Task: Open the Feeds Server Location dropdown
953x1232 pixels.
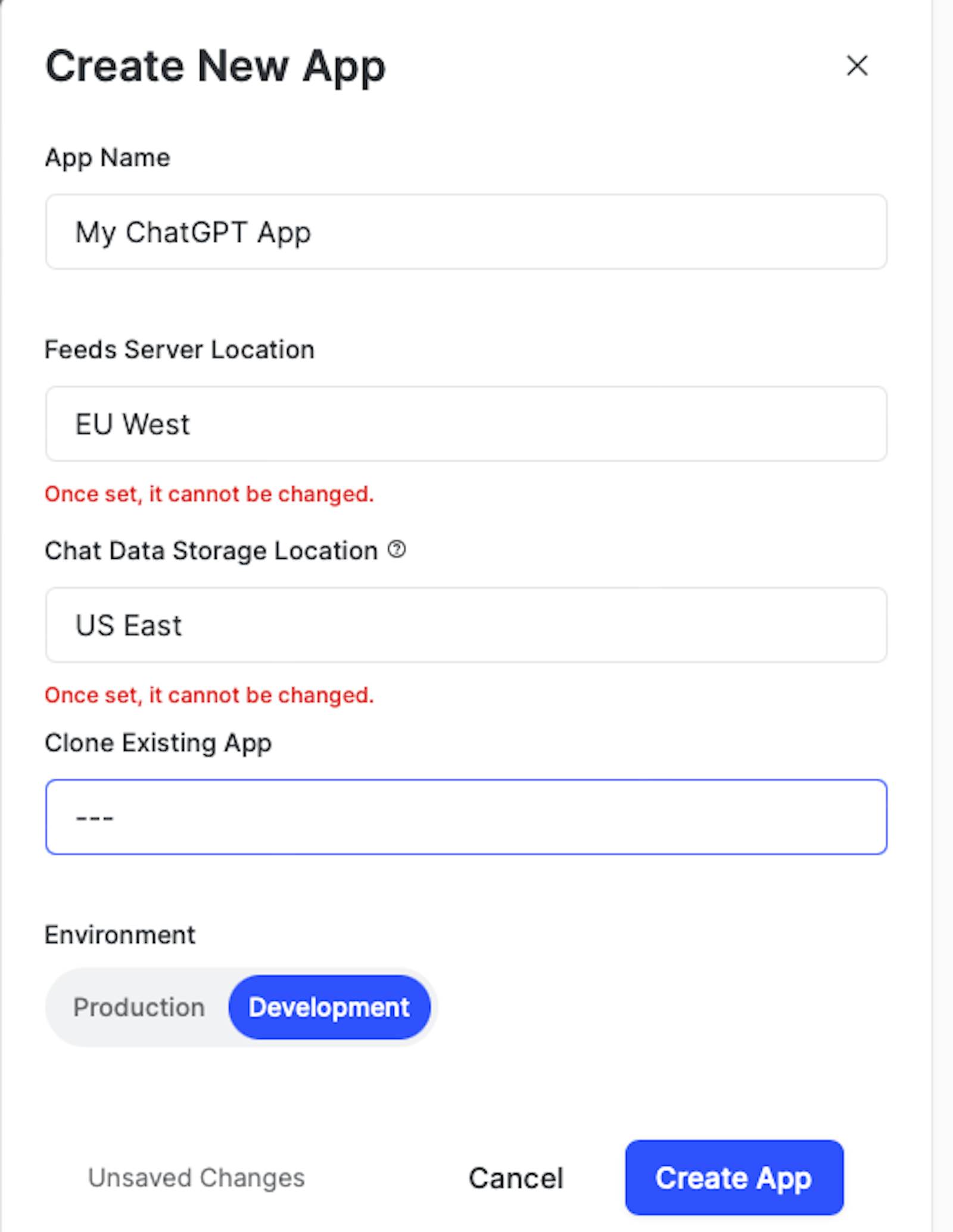Action: pyautogui.click(x=466, y=424)
